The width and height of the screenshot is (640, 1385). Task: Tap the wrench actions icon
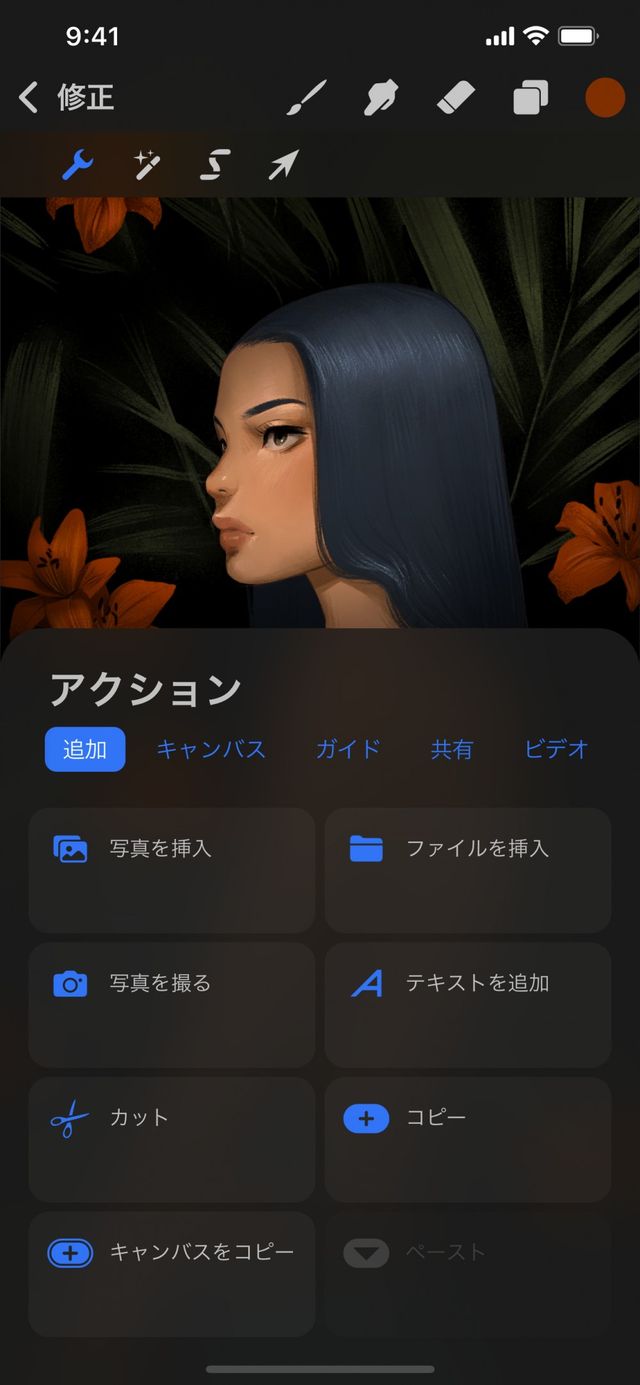77,165
